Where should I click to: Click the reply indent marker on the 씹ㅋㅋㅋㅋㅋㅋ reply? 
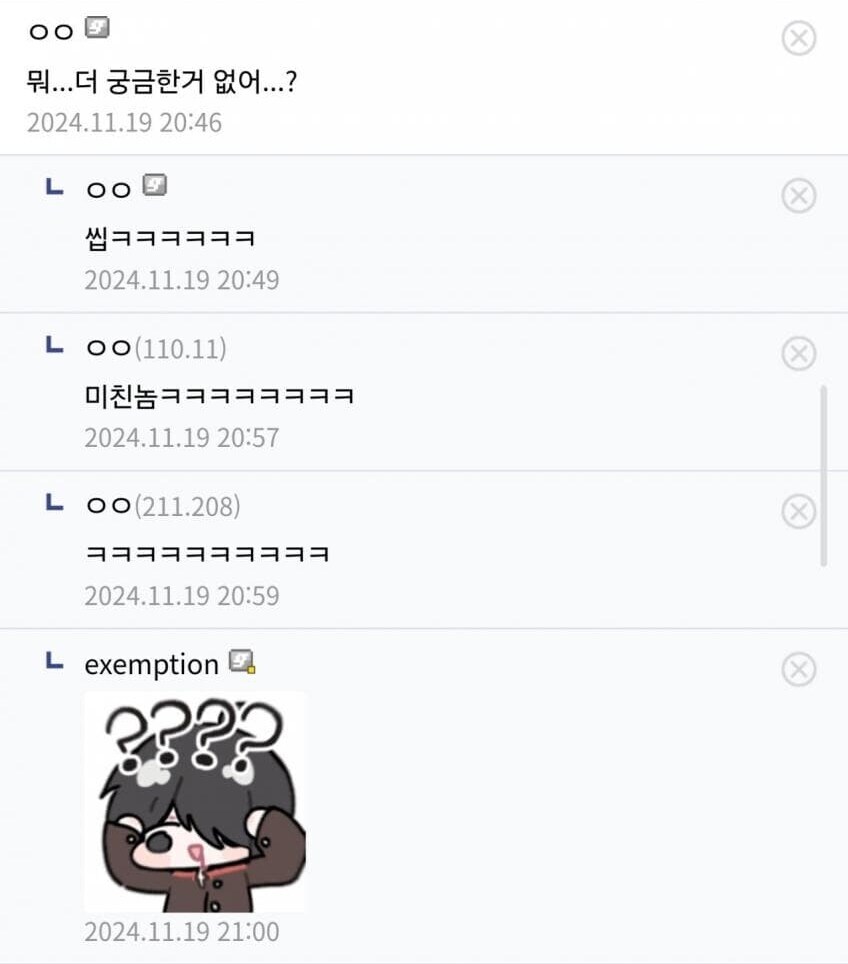[x=55, y=186]
